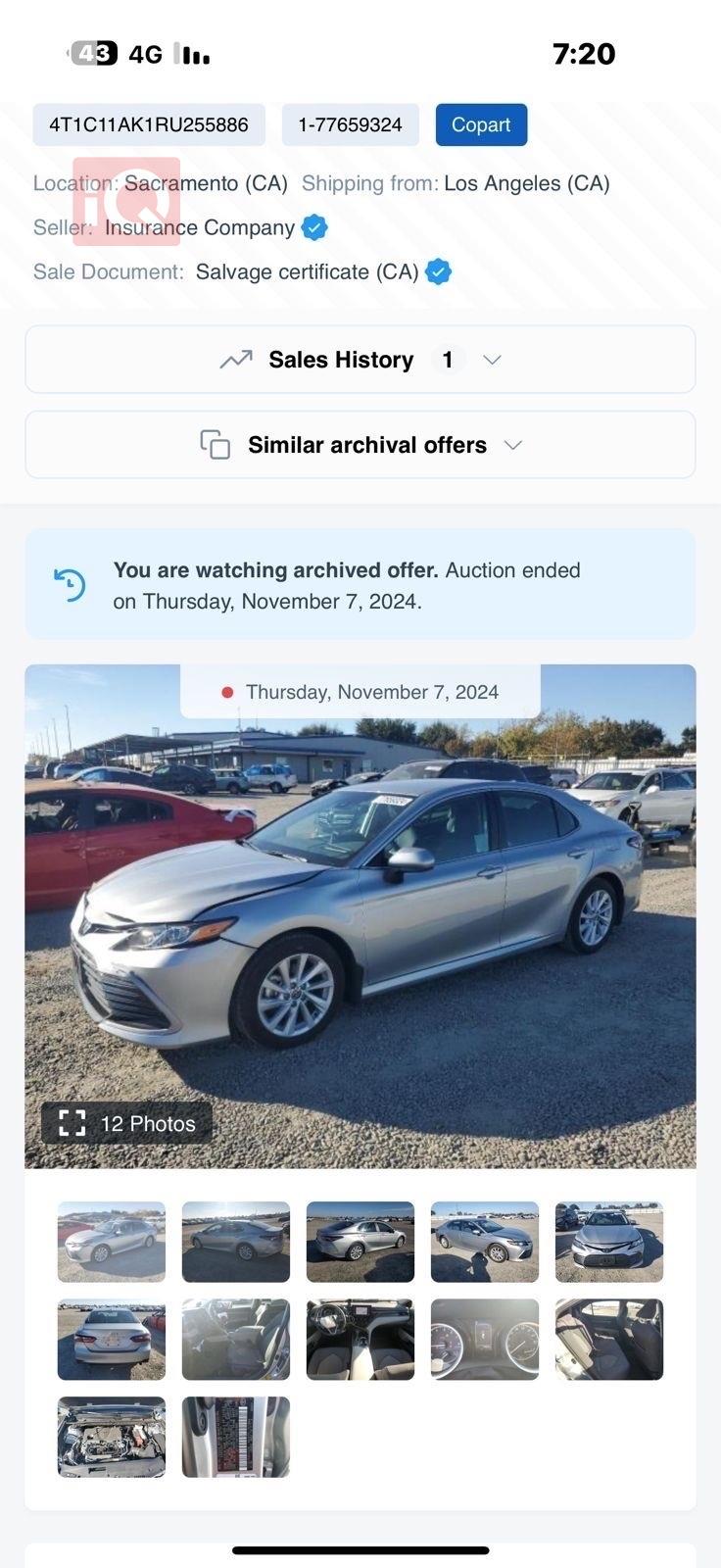Show the instrument cluster gauge thumbnail
The width and height of the screenshot is (721, 1568).
click(485, 1339)
